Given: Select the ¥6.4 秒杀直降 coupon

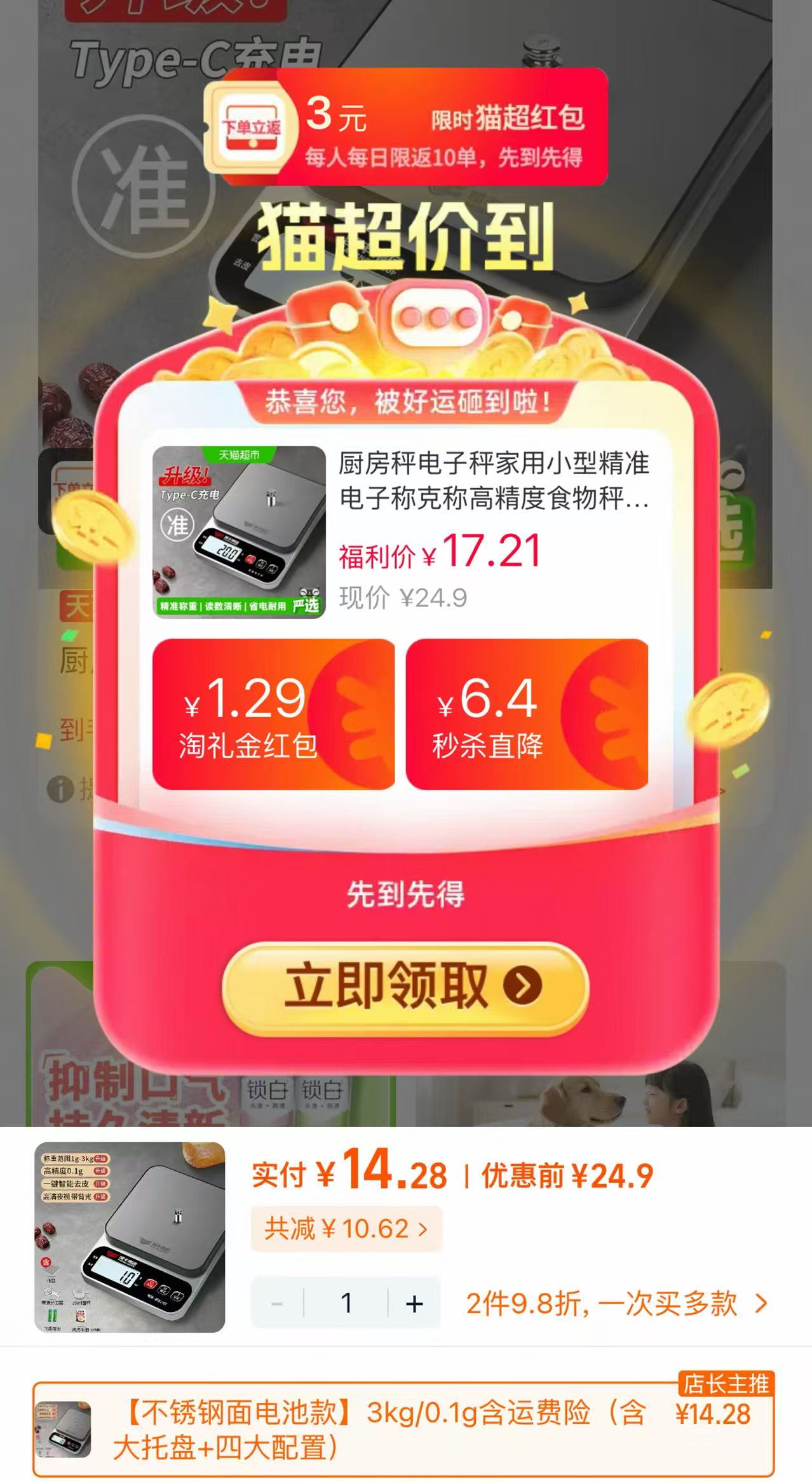Looking at the screenshot, I should pos(527,714).
